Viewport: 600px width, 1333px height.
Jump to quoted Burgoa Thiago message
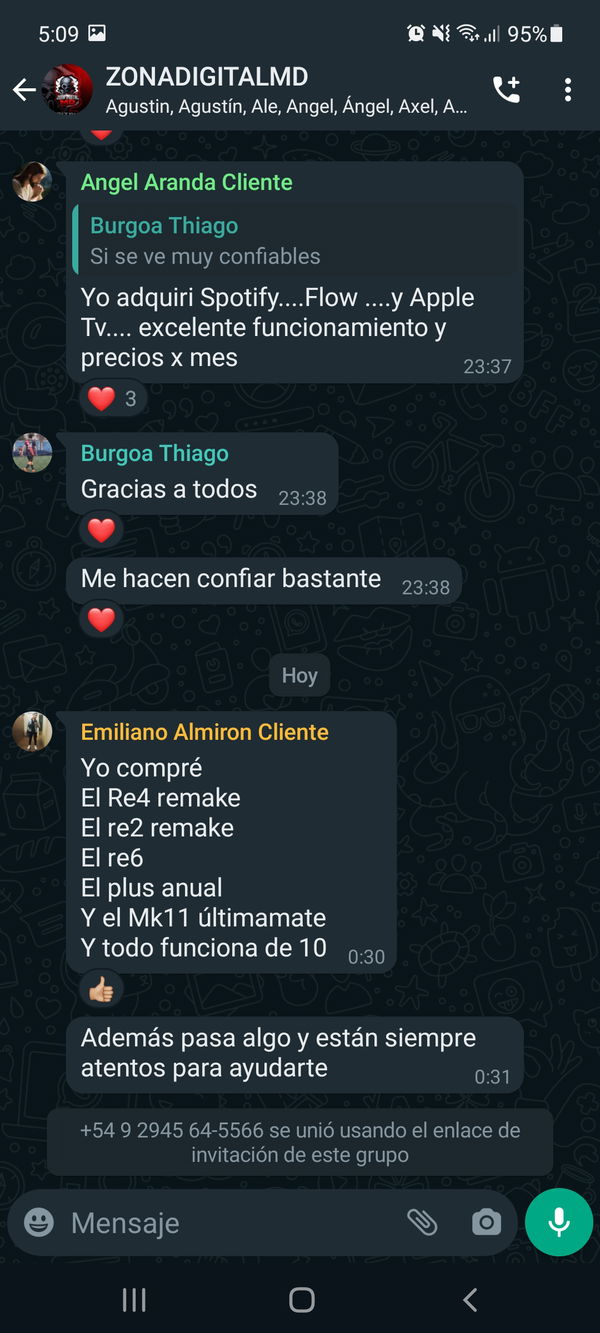point(295,241)
